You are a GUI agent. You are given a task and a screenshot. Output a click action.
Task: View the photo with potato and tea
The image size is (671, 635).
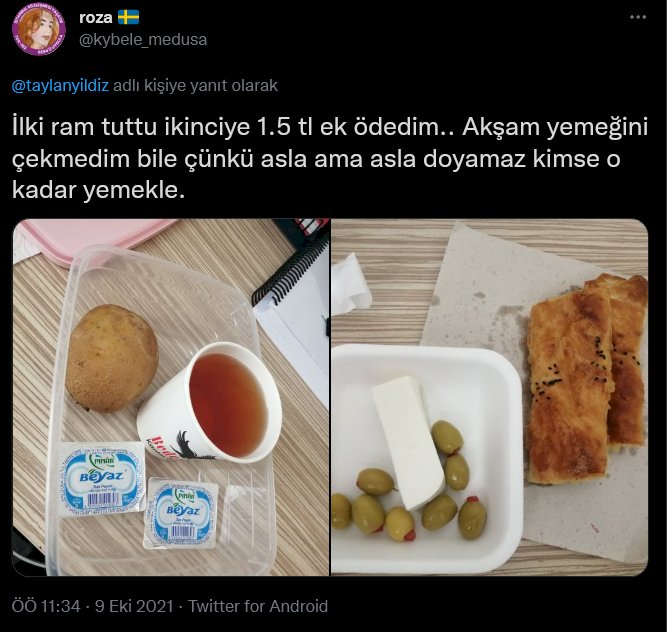171,397
